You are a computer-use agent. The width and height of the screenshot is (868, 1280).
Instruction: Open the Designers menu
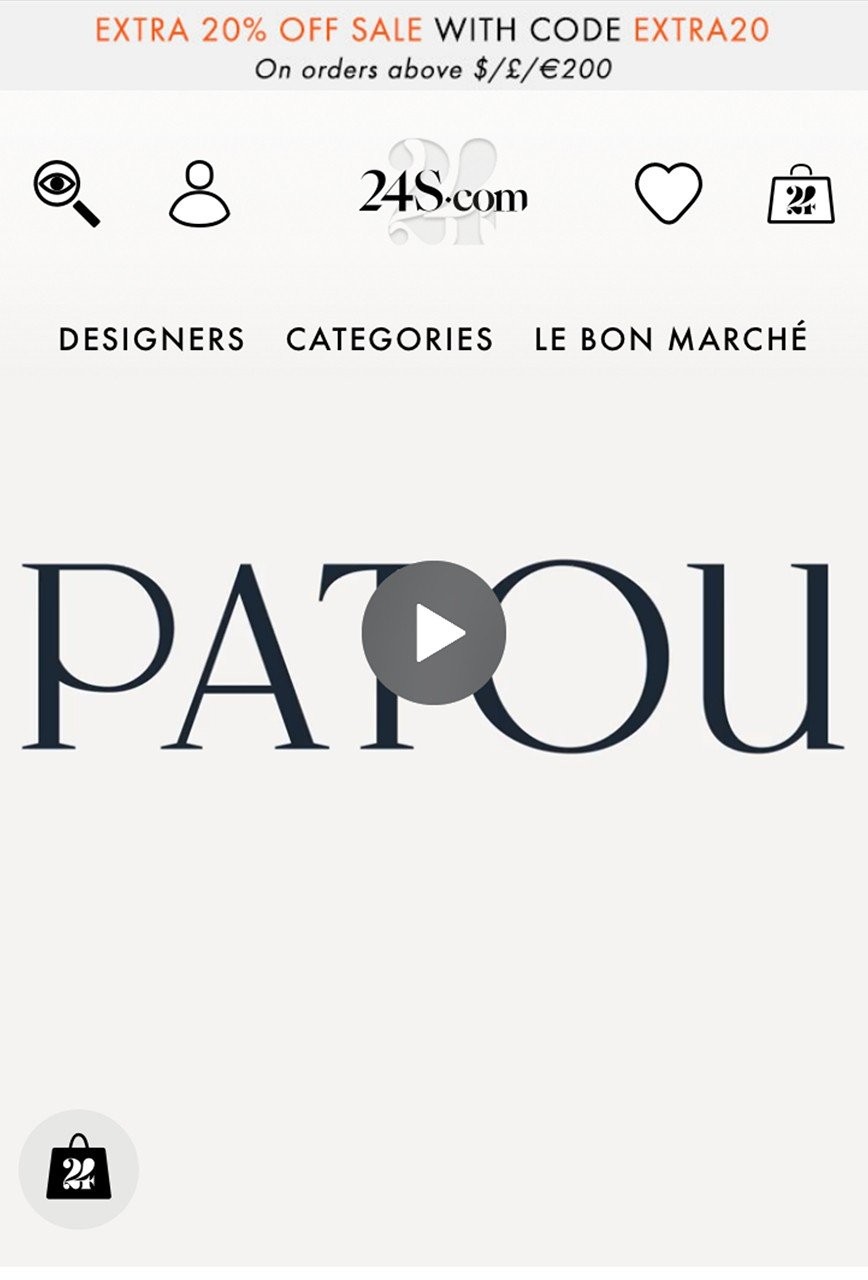[151, 339]
